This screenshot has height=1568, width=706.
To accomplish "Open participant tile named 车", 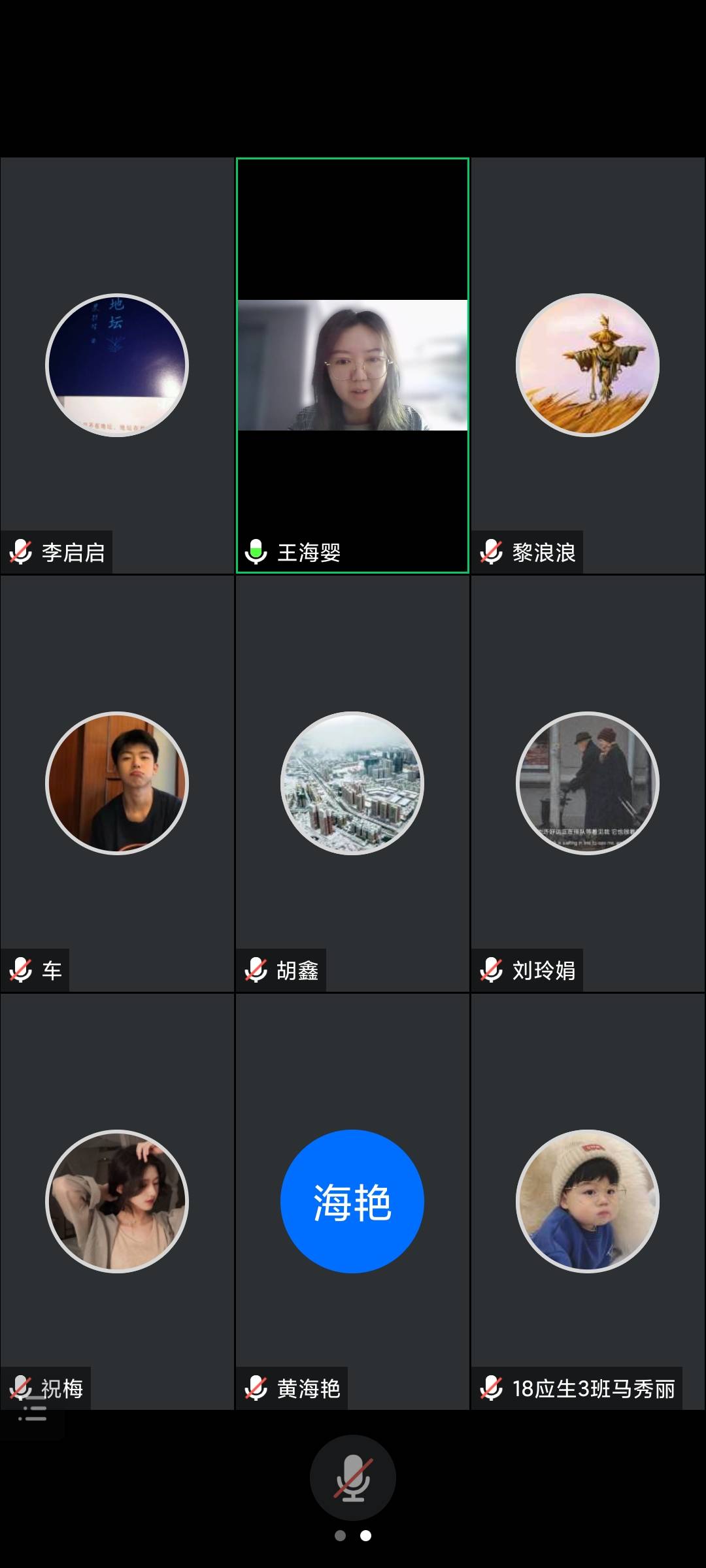I will click(x=117, y=783).
